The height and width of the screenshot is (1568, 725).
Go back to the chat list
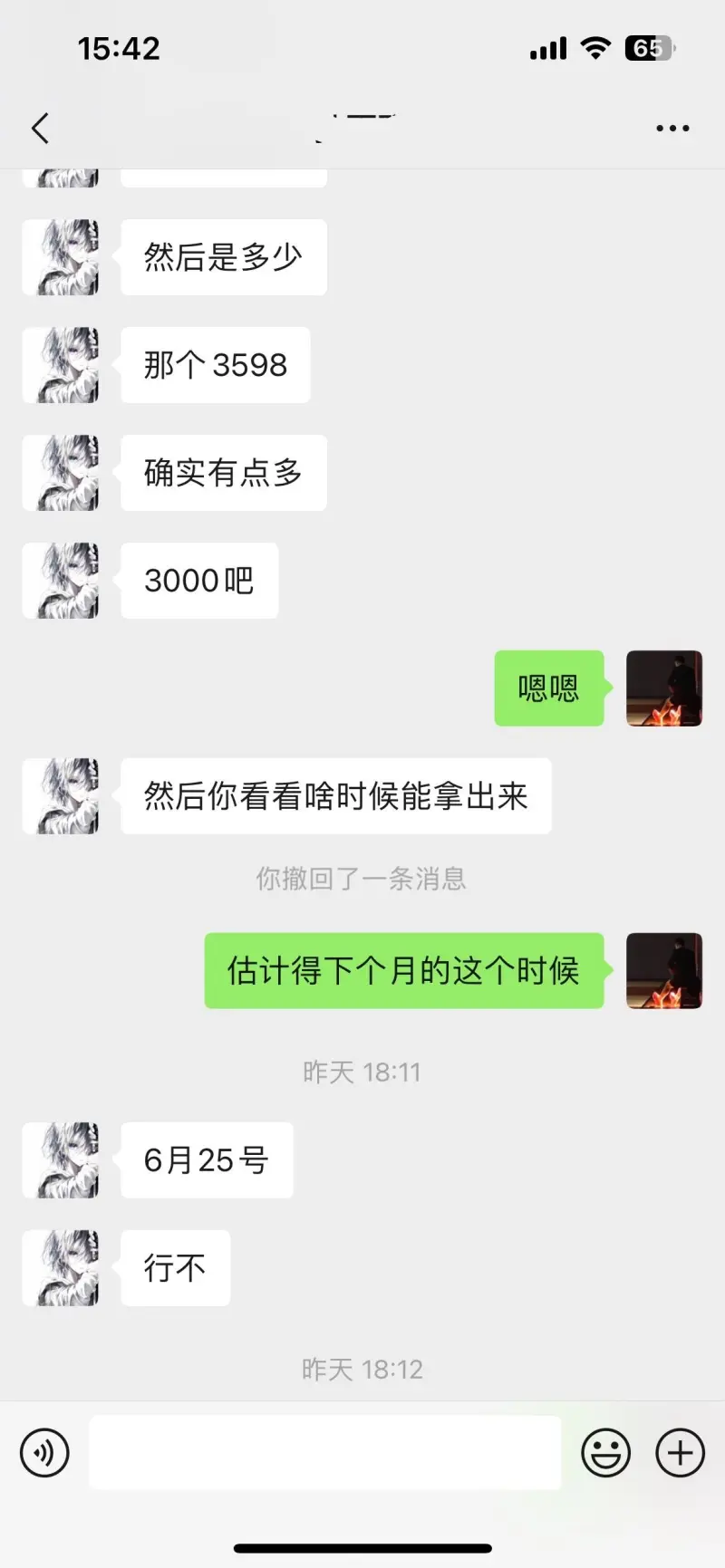point(40,129)
